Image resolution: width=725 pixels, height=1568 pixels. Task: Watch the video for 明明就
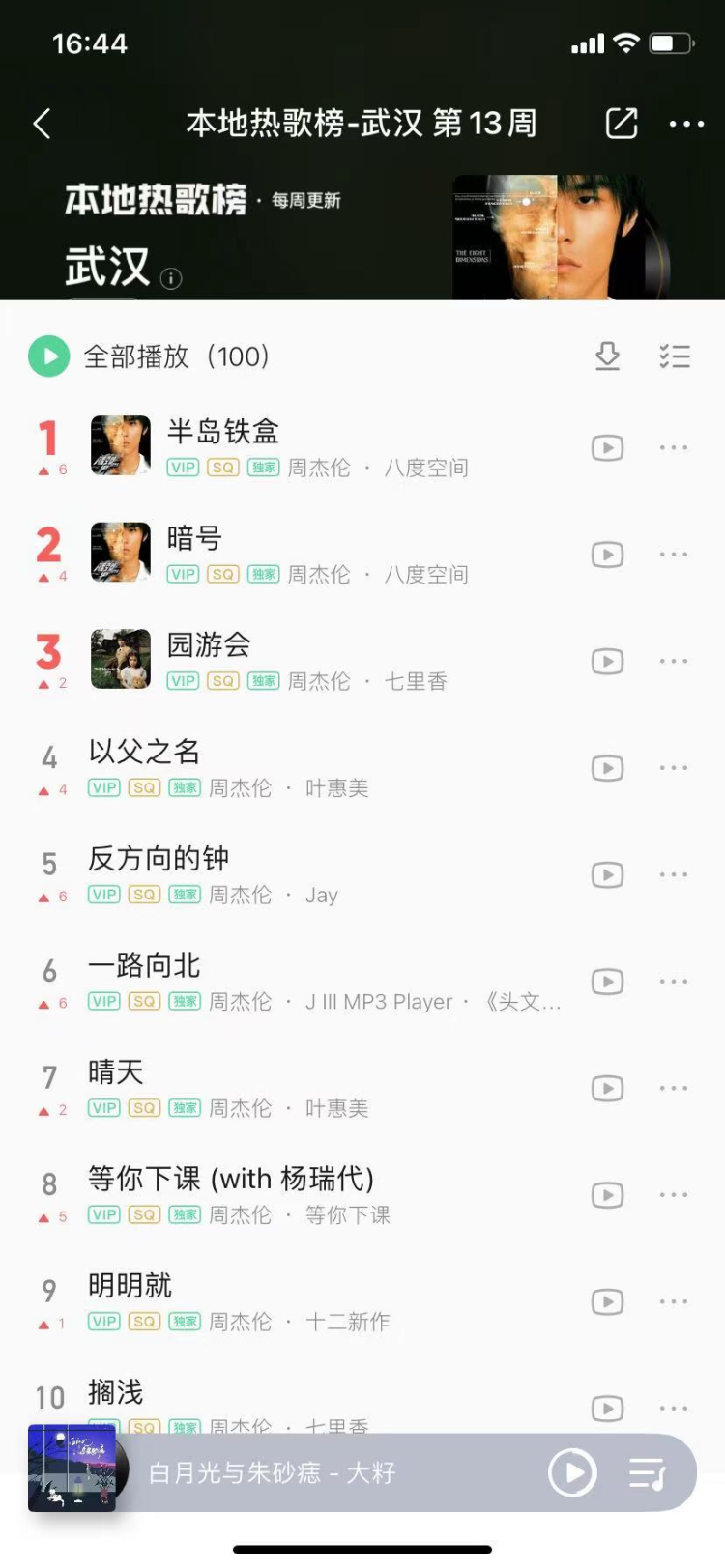607,1302
